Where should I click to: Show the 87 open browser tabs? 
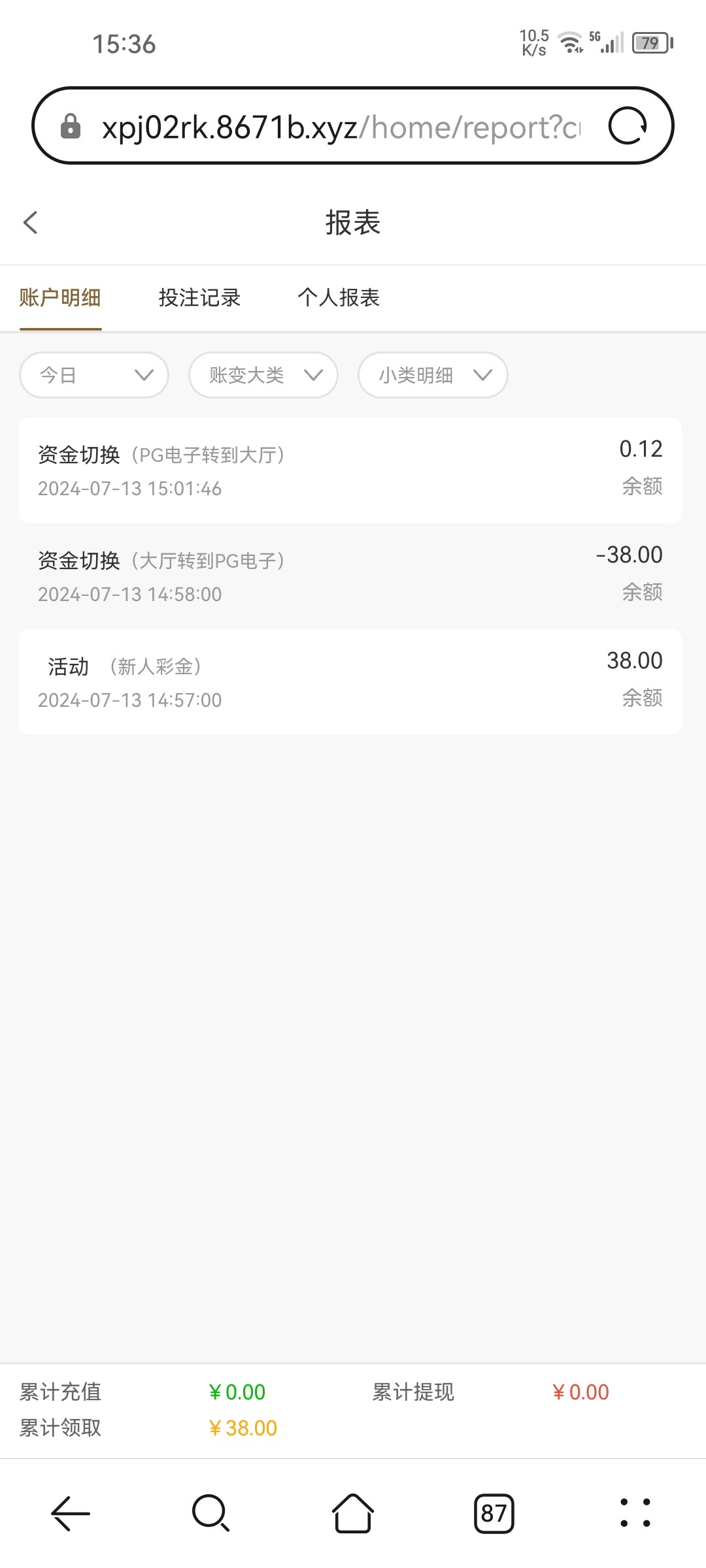(x=494, y=1513)
